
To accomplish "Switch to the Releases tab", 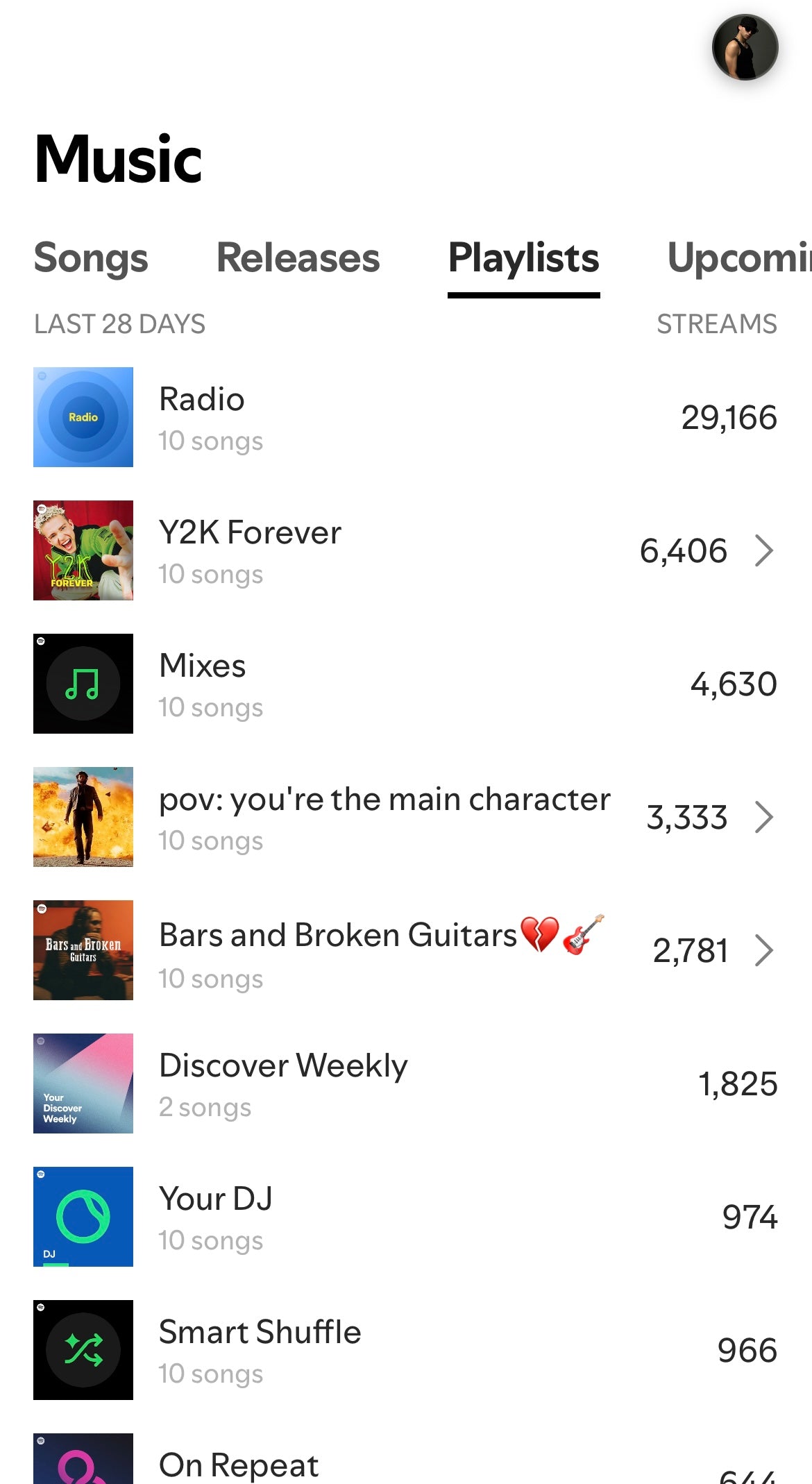I will point(298,258).
